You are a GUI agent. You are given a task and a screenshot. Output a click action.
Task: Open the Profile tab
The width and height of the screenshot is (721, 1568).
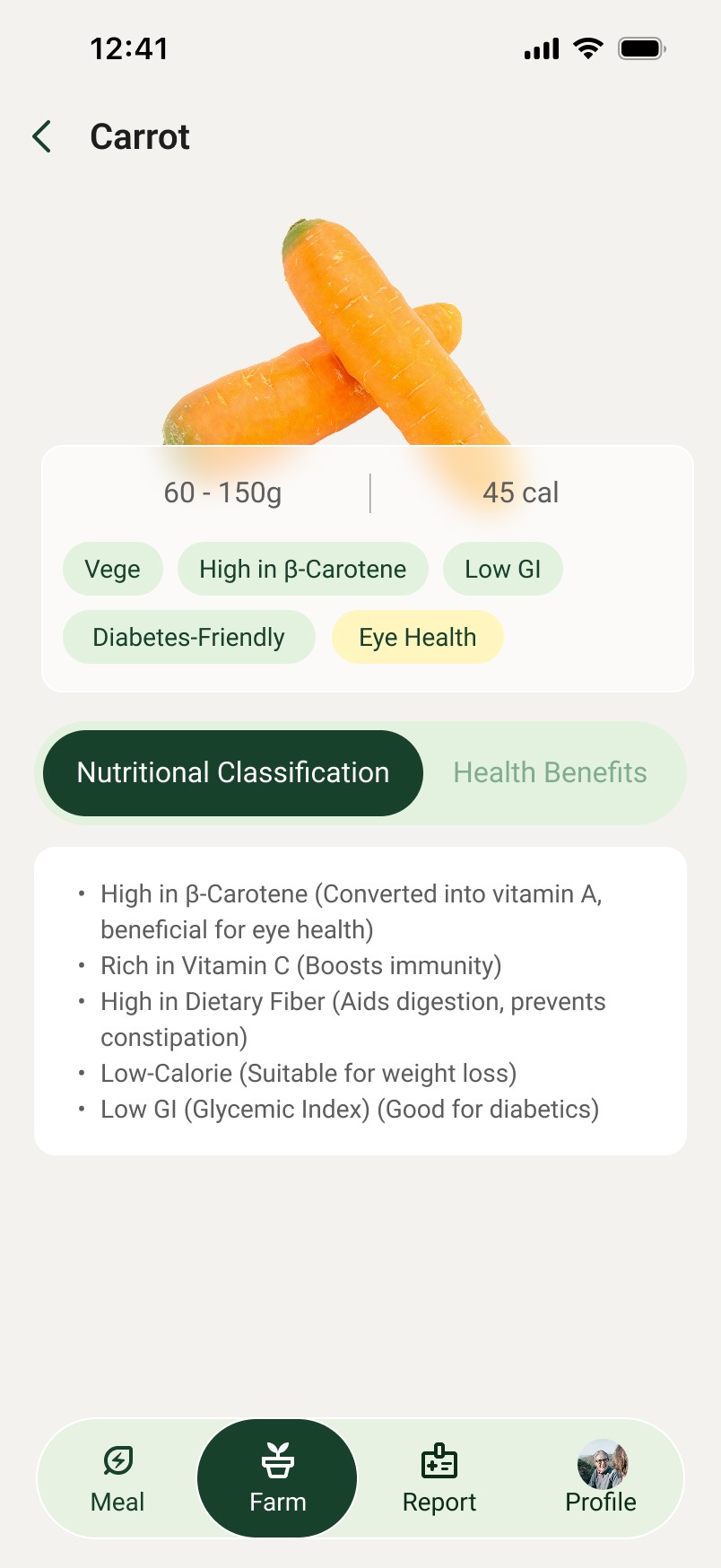(x=601, y=1478)
